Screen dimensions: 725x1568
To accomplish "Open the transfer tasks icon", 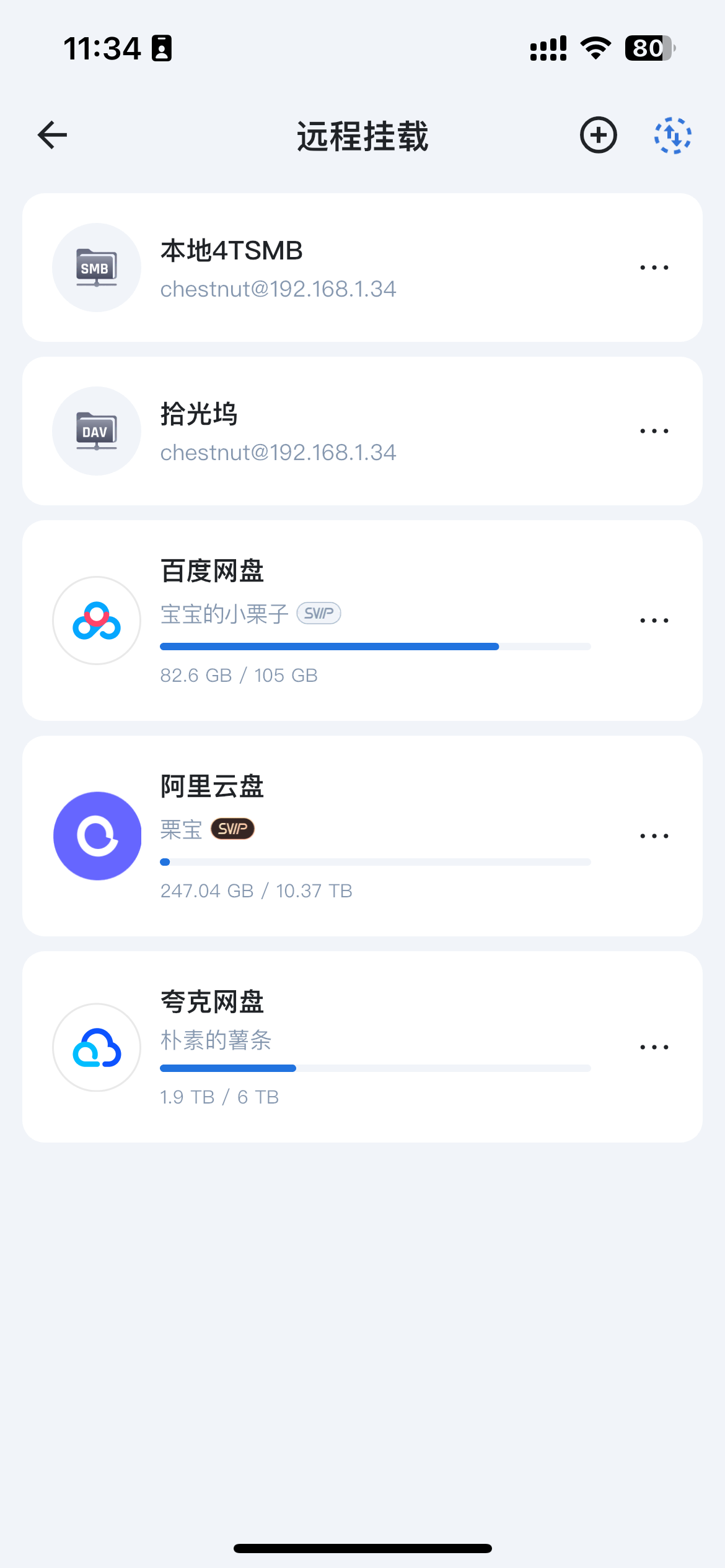I will point(672,136).
